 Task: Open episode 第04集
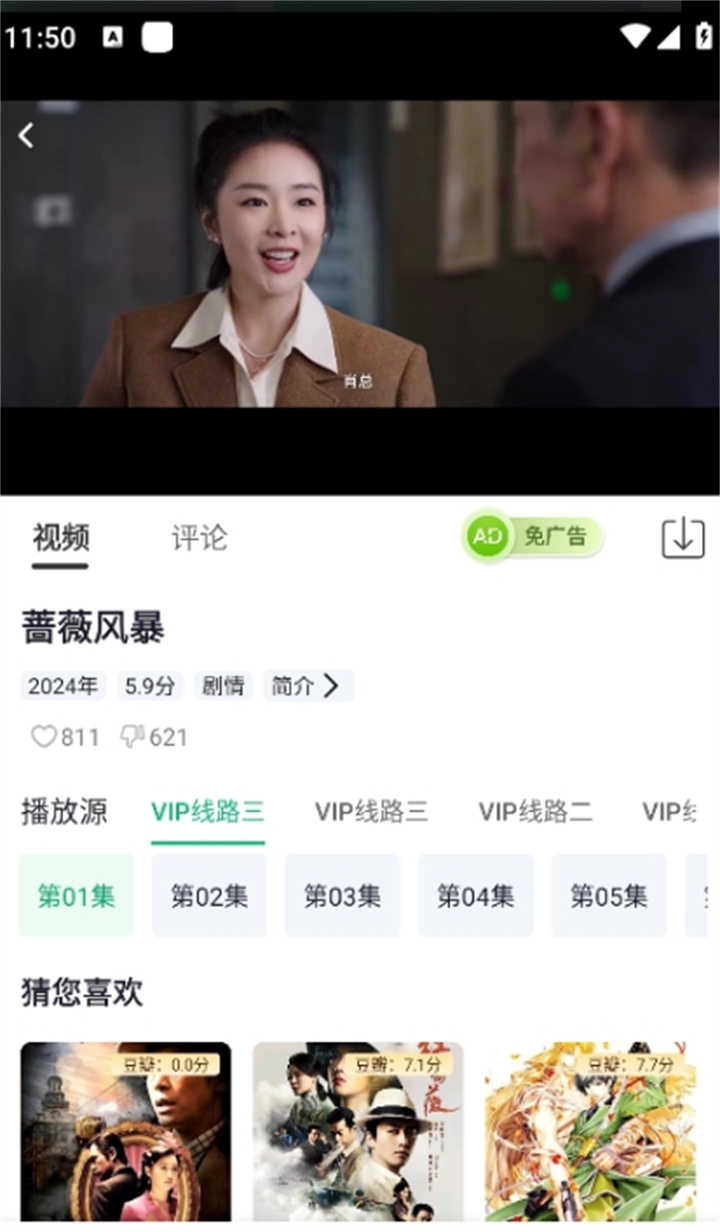475,895
